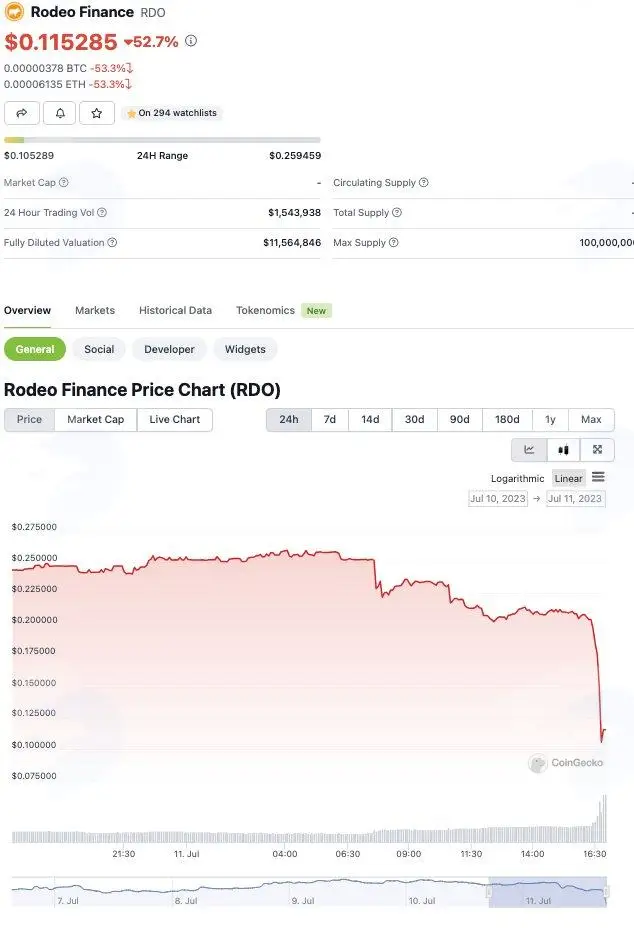
Task: Add RDO to watchlist with star
Action: coord(97,113)
